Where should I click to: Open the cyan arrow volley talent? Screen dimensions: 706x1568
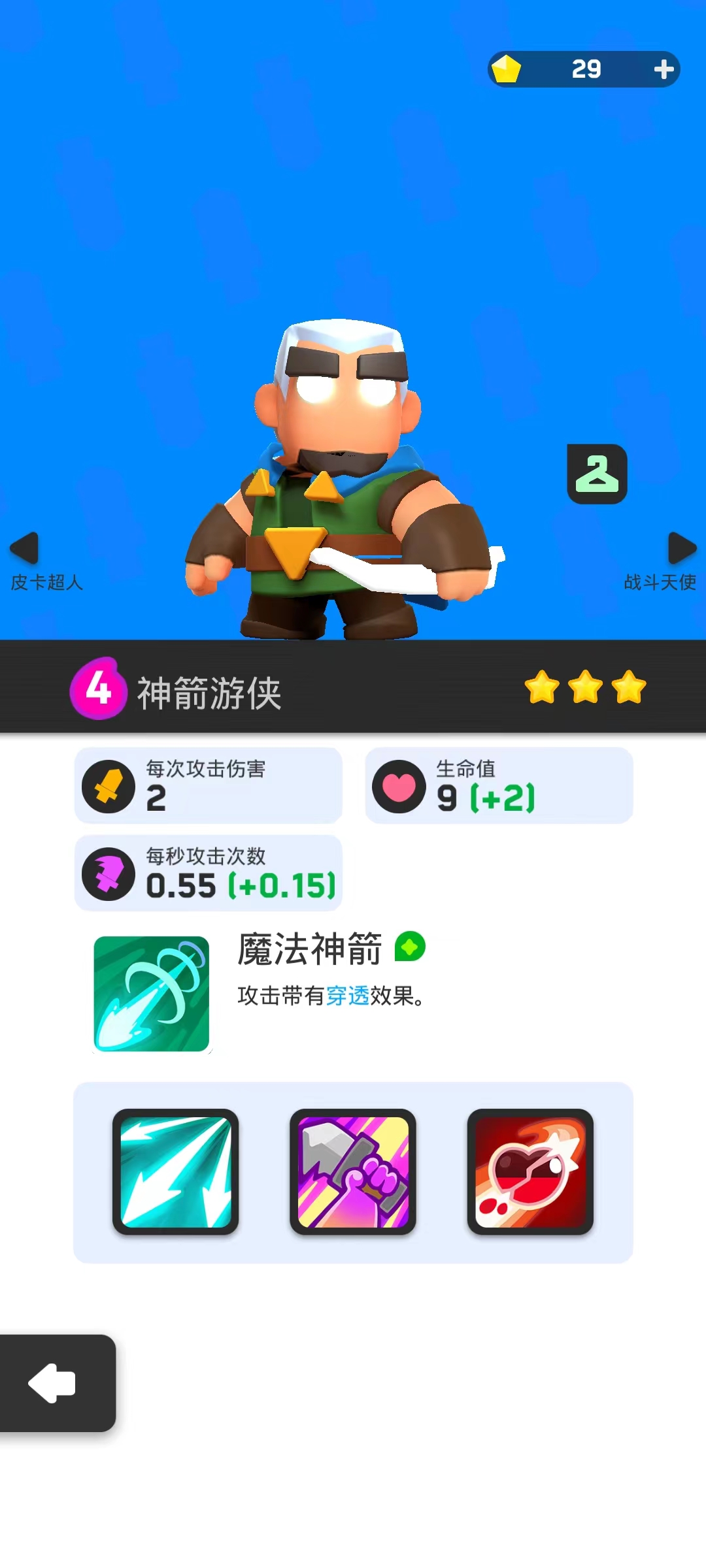point(176,1172)
